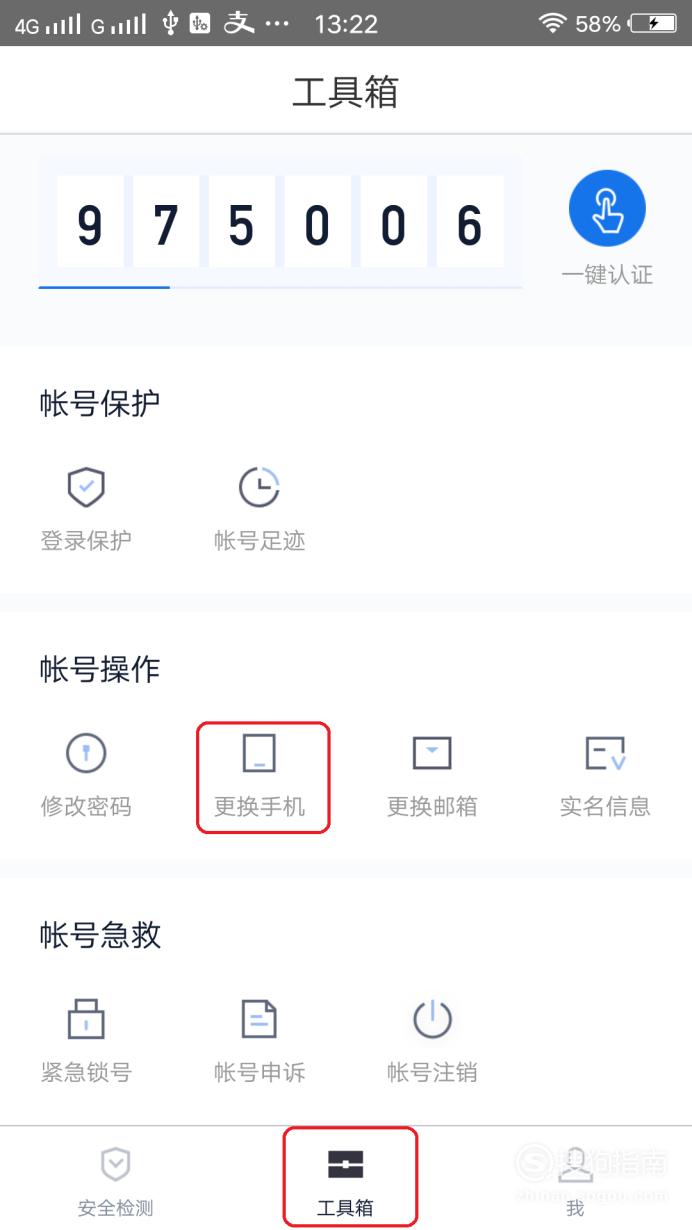This screenshot has width=692, height=1230.
Task: Open 登录保护 login protection
Action: (86, 509)
